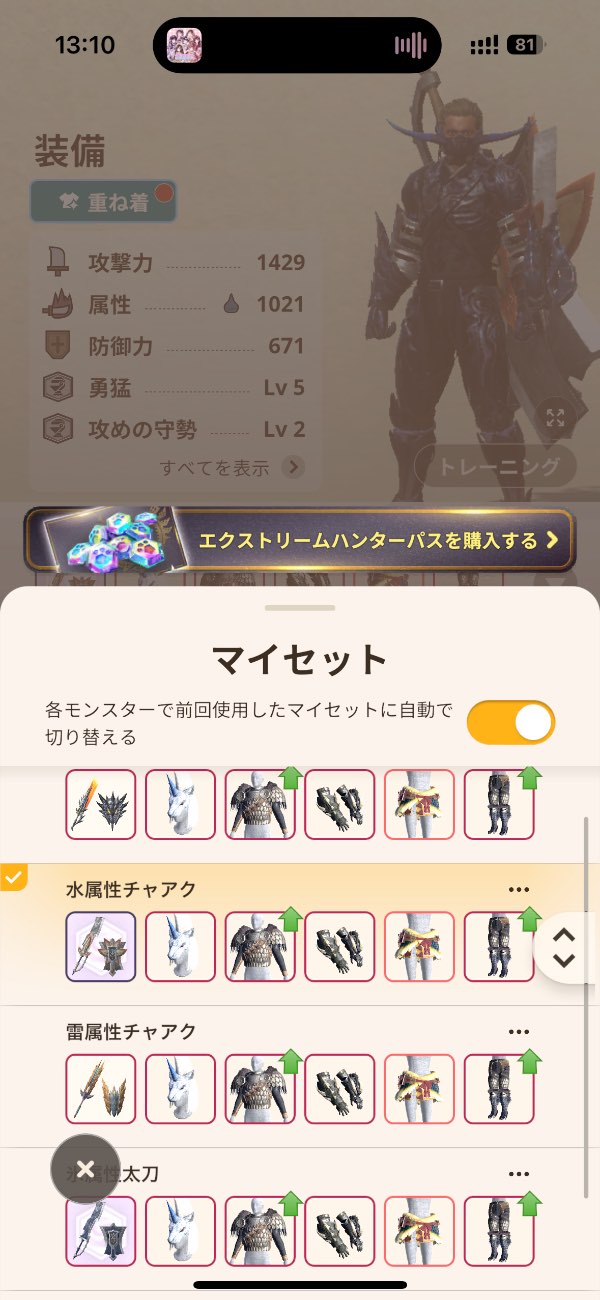The image size is (600, 1300).
Task: Tap the weapon slot in 水属性チャアク set
Action: click(x=101, y=947)
